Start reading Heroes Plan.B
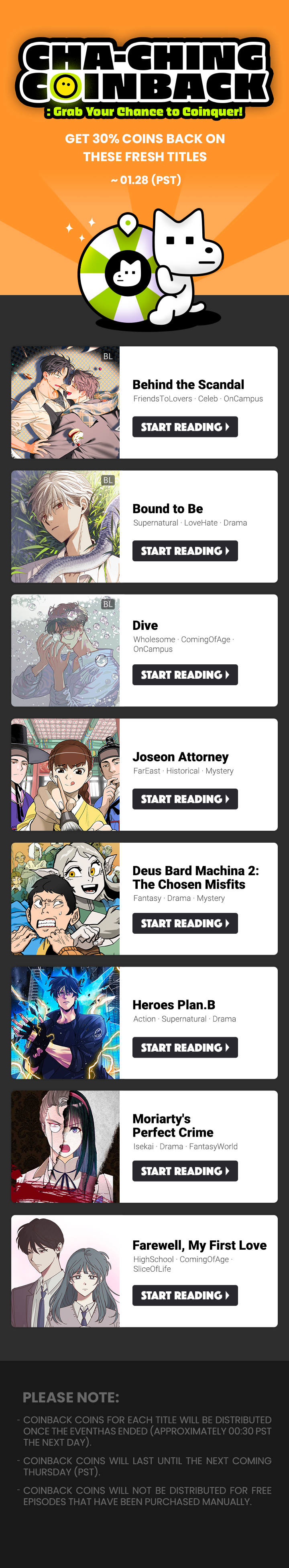 coord(185,1047)
